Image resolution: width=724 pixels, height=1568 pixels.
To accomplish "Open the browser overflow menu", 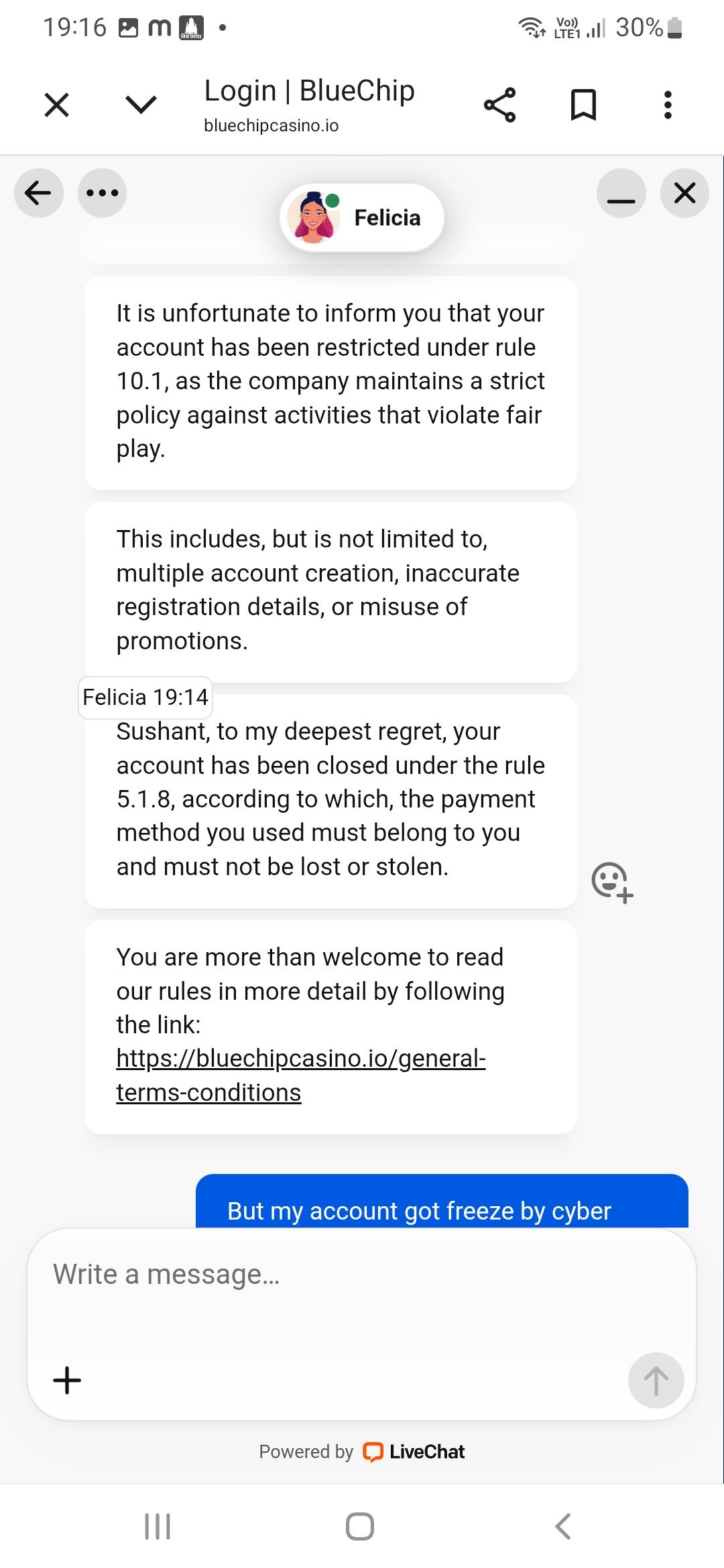I will pos(668,105).
